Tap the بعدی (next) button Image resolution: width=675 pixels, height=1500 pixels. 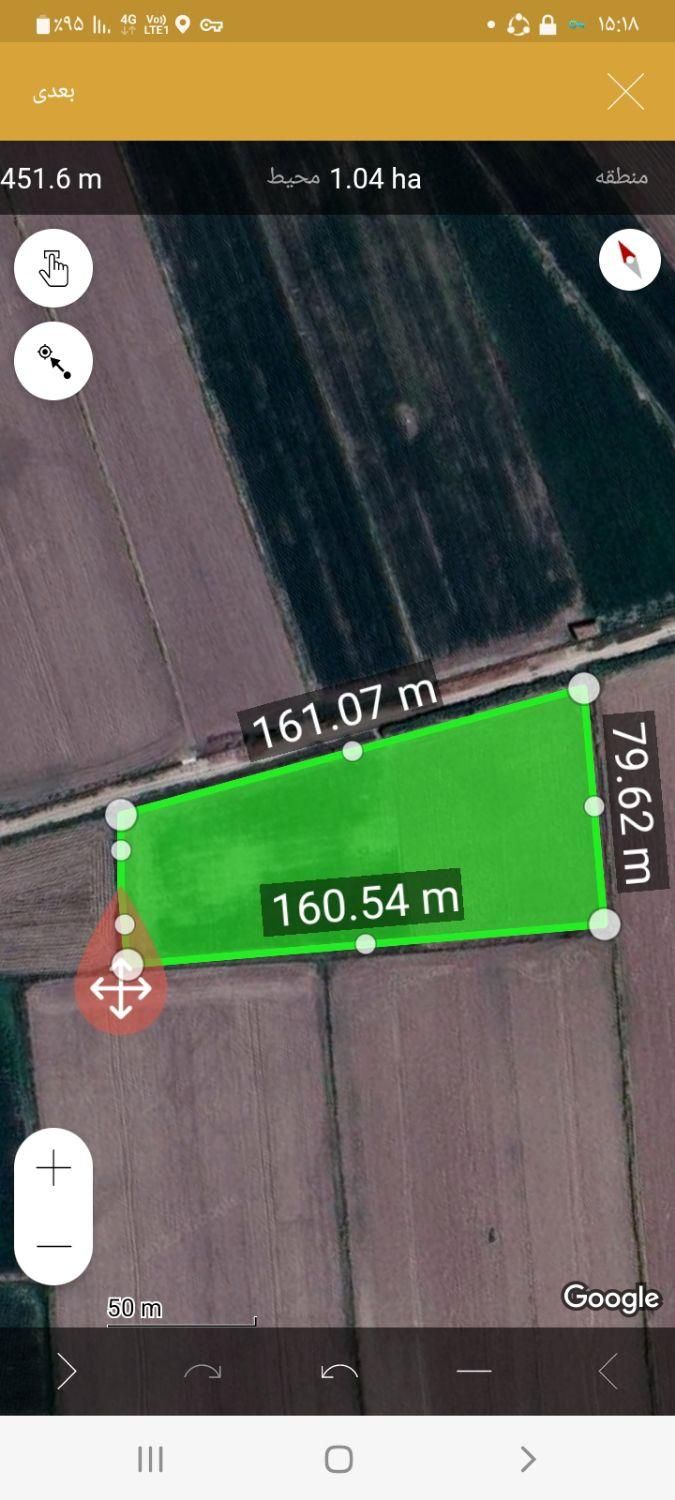pyautogui.click(x=55, y=92)
